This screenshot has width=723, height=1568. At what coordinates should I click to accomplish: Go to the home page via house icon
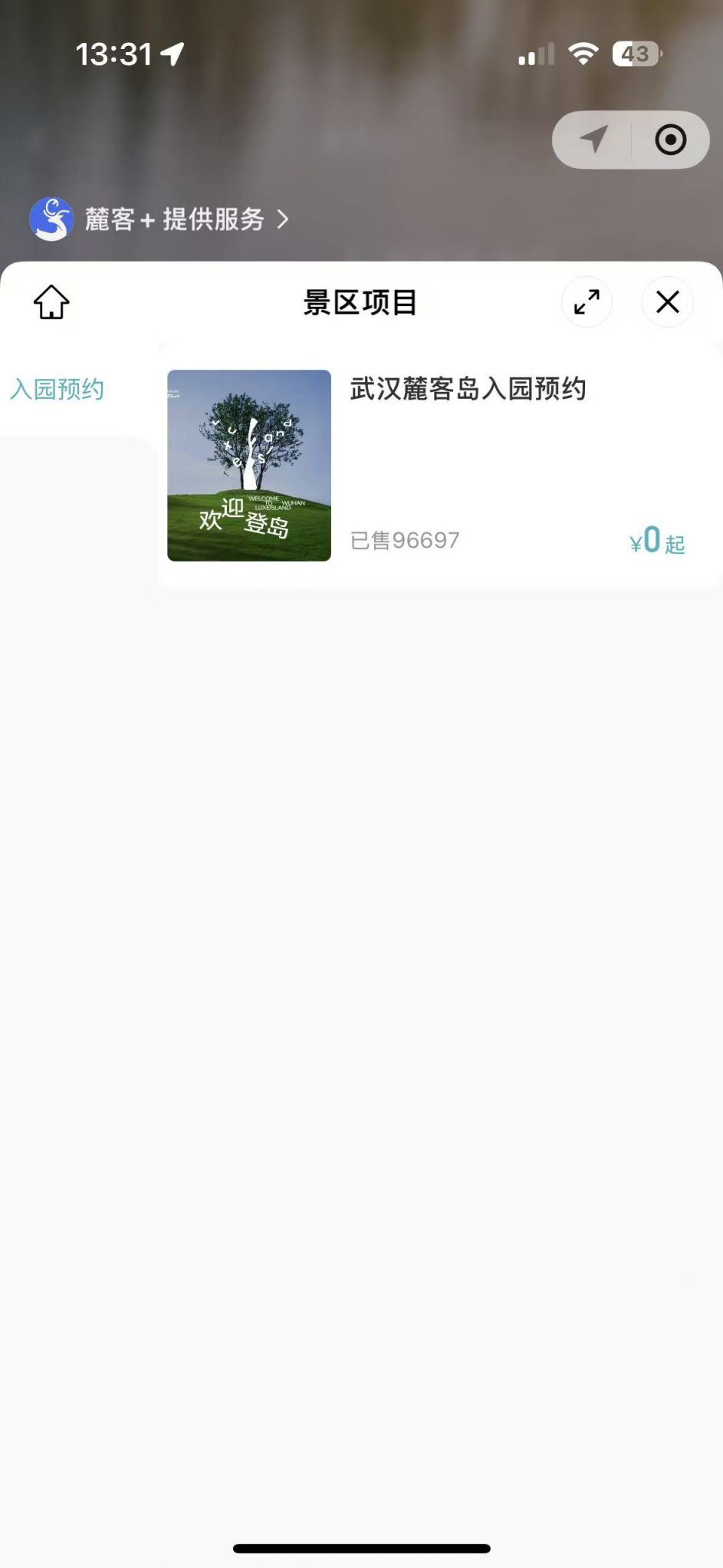51,301
